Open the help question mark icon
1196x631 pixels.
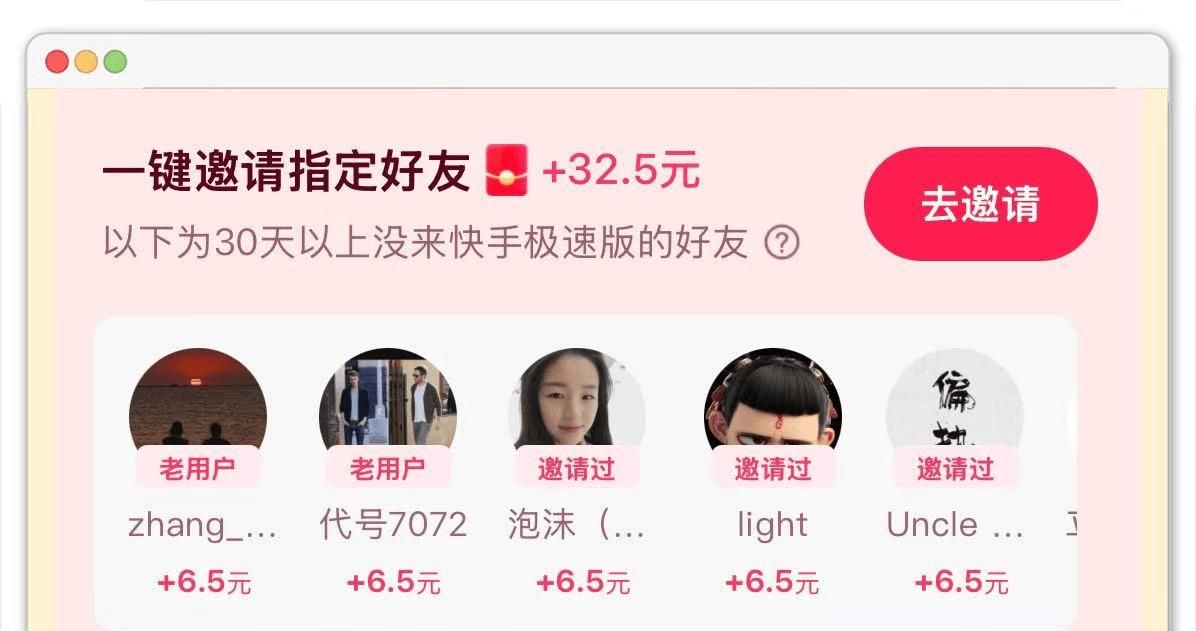point(781,243)
